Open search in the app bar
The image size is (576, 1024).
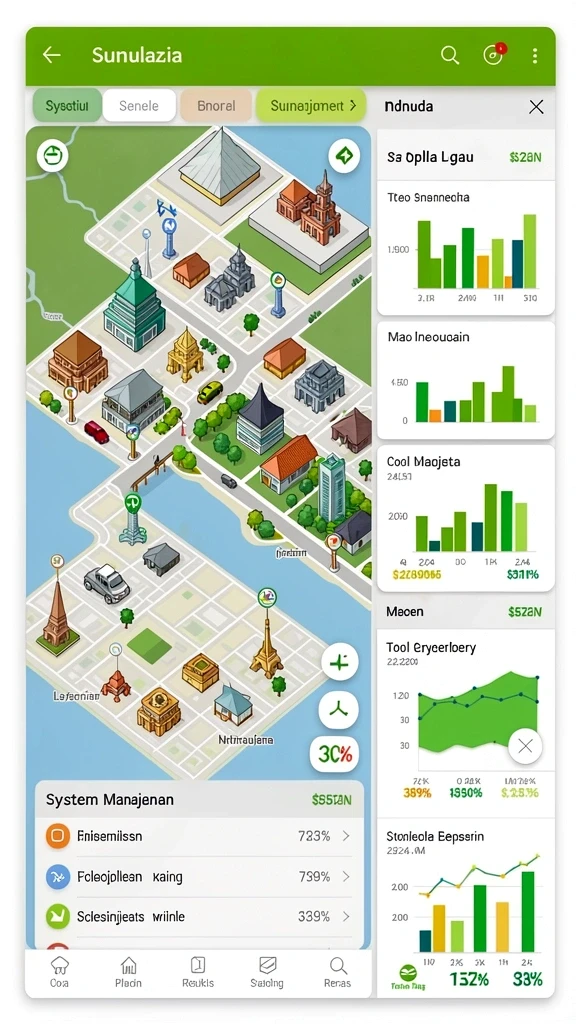[450, 56]
